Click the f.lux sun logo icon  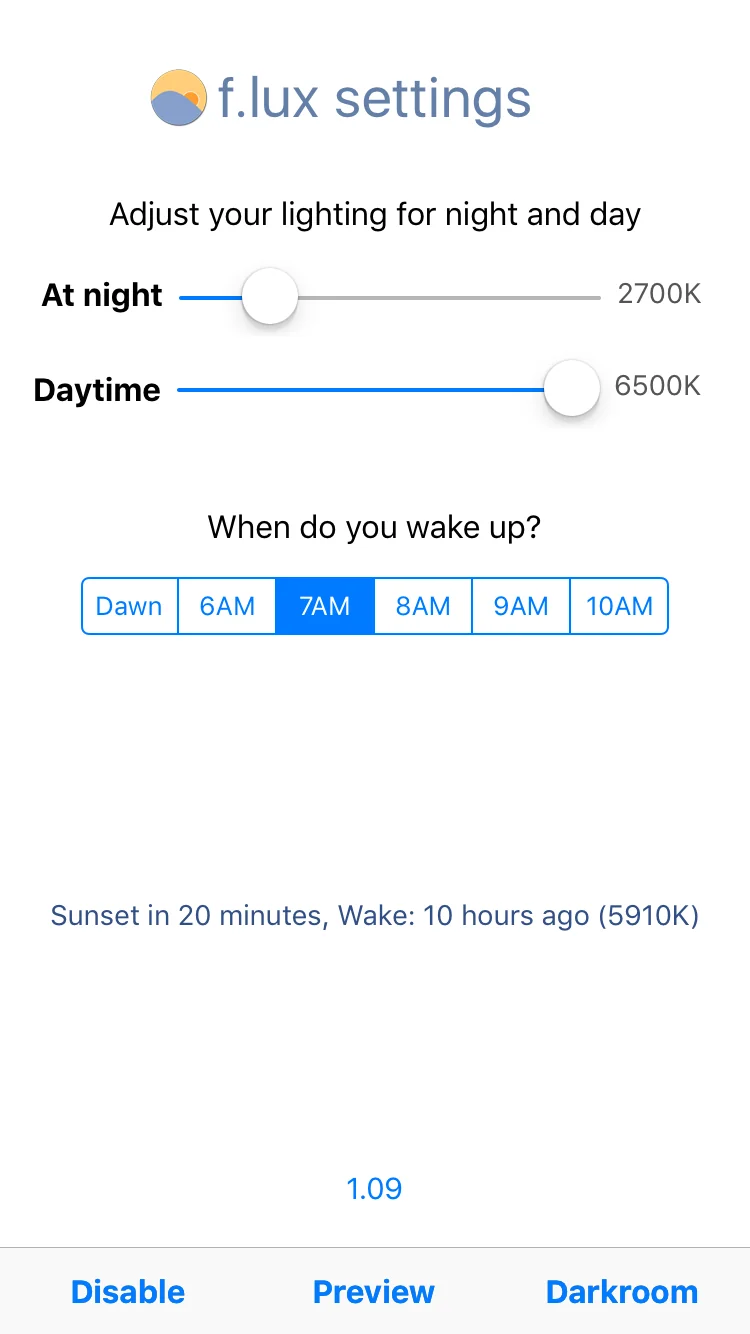(178, 98)
